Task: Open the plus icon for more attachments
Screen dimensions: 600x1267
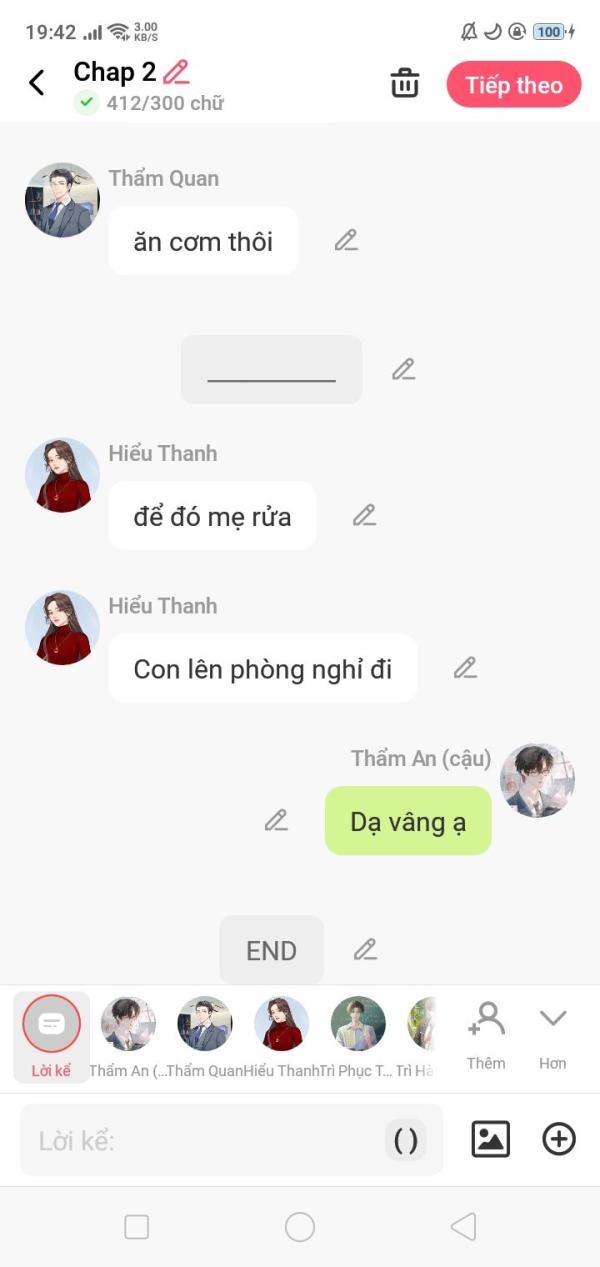Action: [559, 1139]
